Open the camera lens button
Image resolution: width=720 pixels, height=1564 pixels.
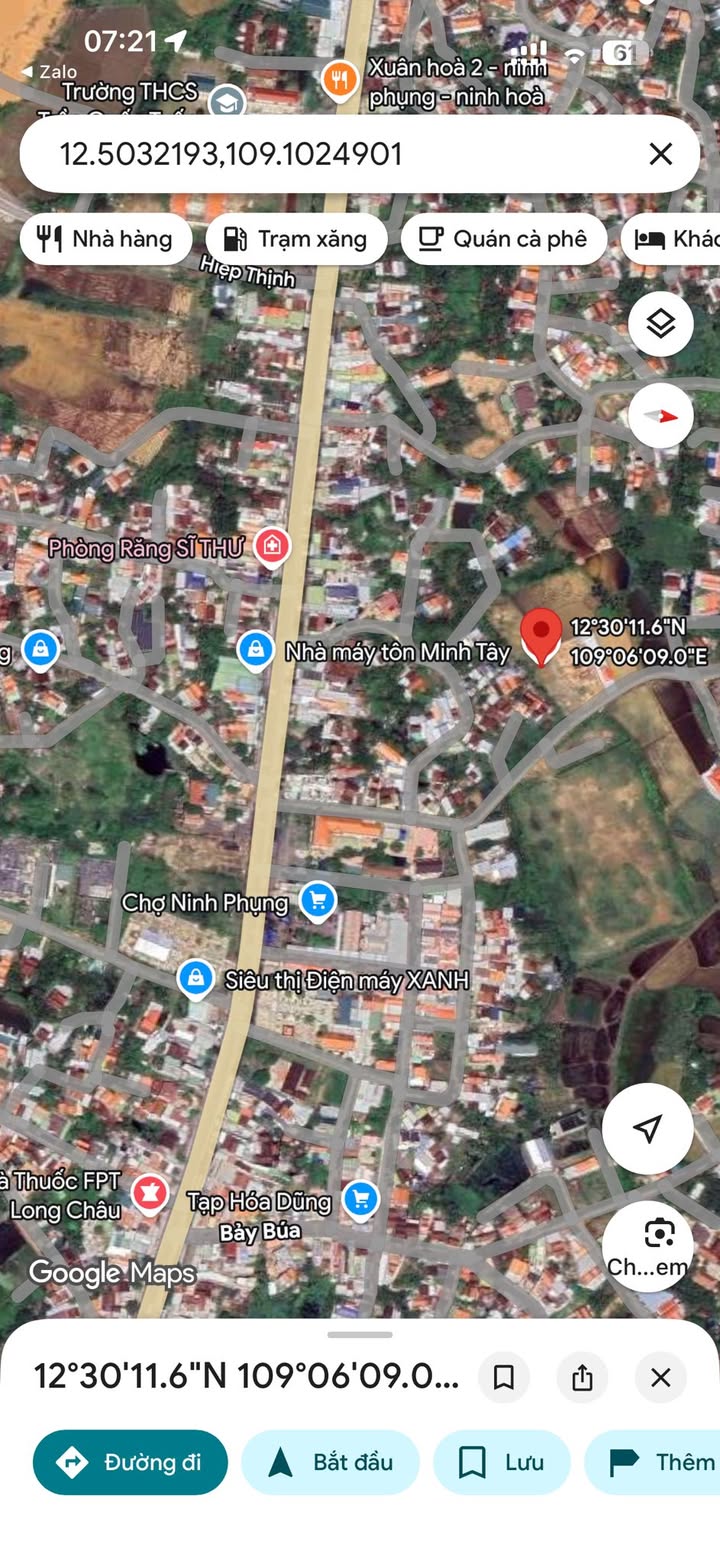coord(648,1246)
